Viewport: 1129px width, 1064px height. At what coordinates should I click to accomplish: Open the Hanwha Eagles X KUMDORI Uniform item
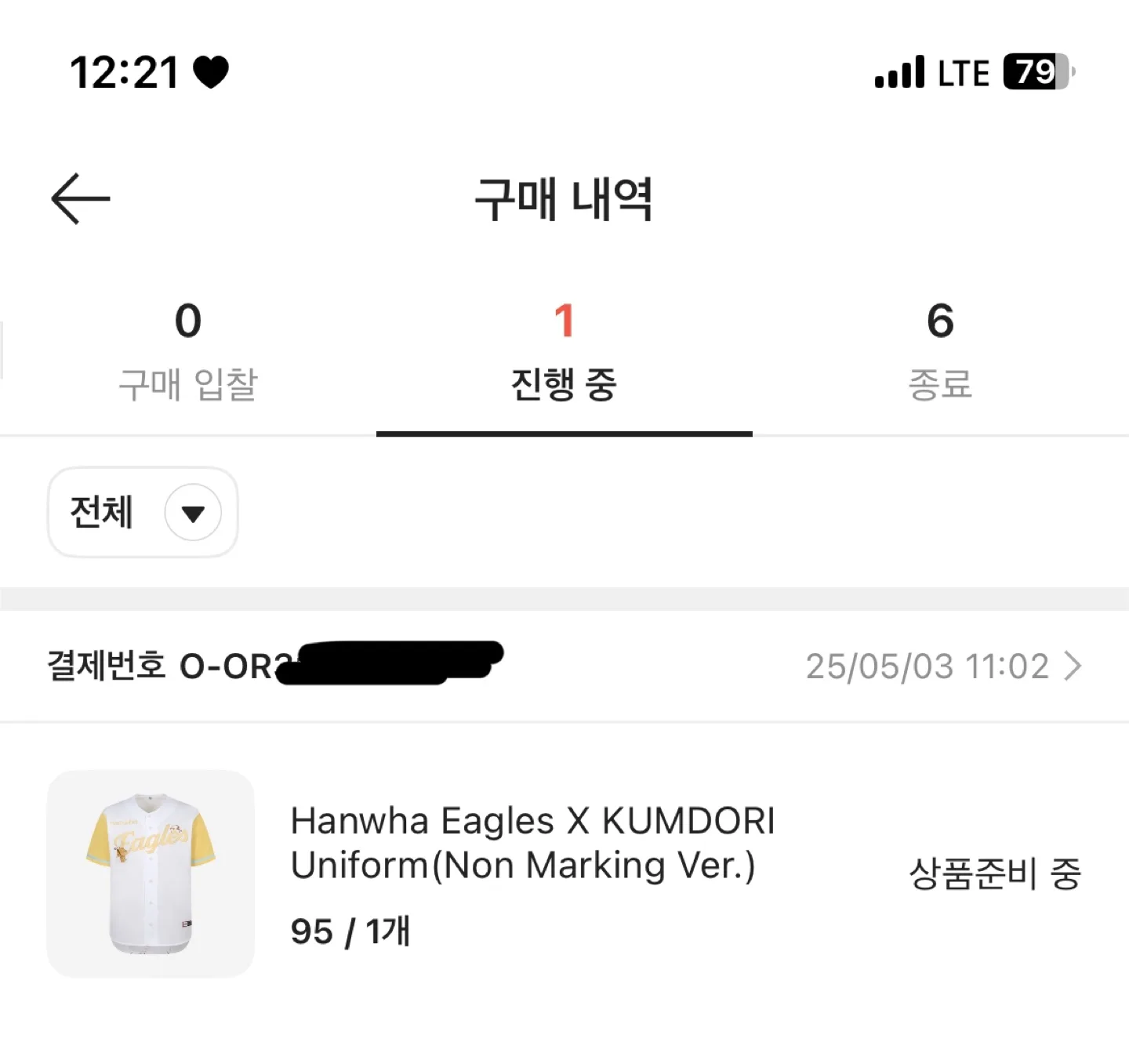coord(532,843)
